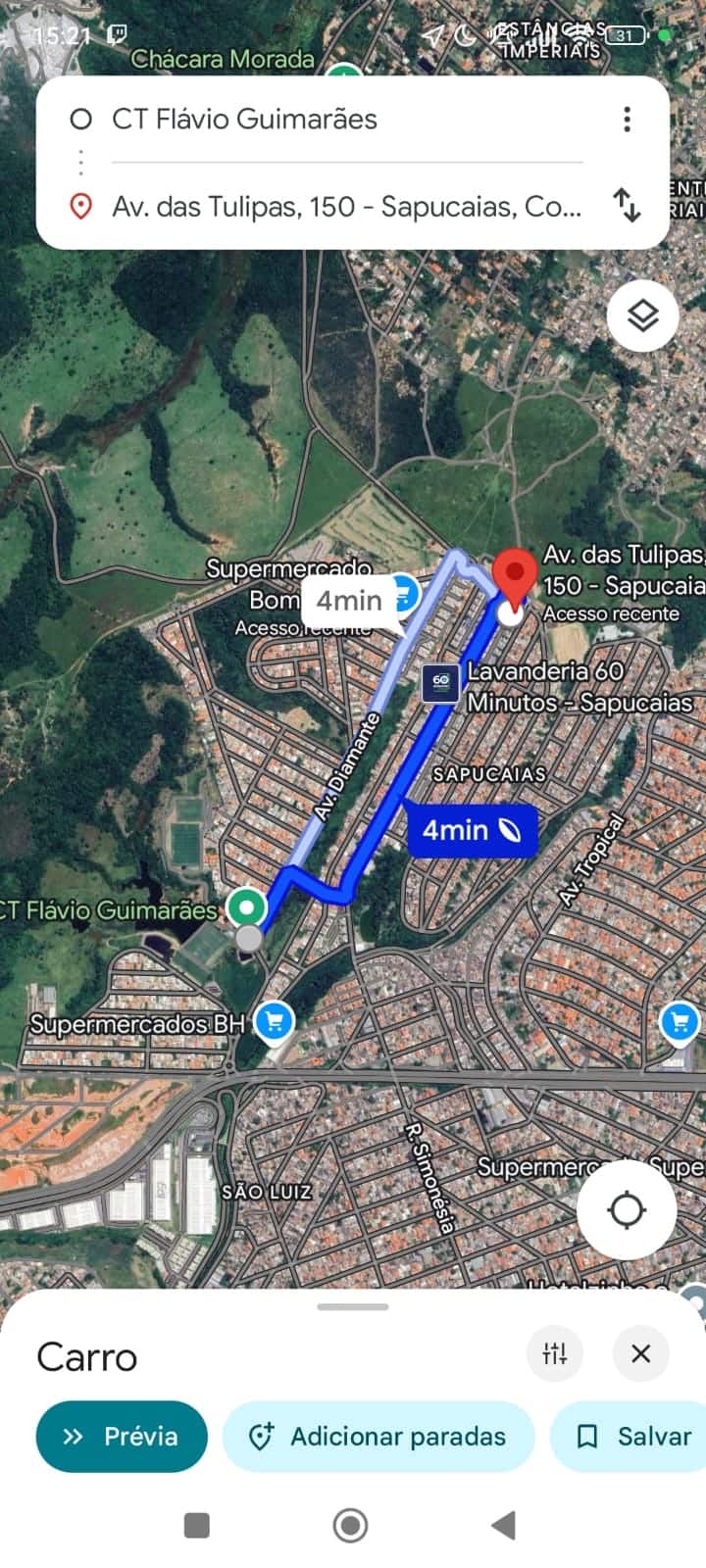Edit the destination Av. das Tulipas, 150
The height and width of the screenshot is (1568, 706).
(x=346, y=207)
